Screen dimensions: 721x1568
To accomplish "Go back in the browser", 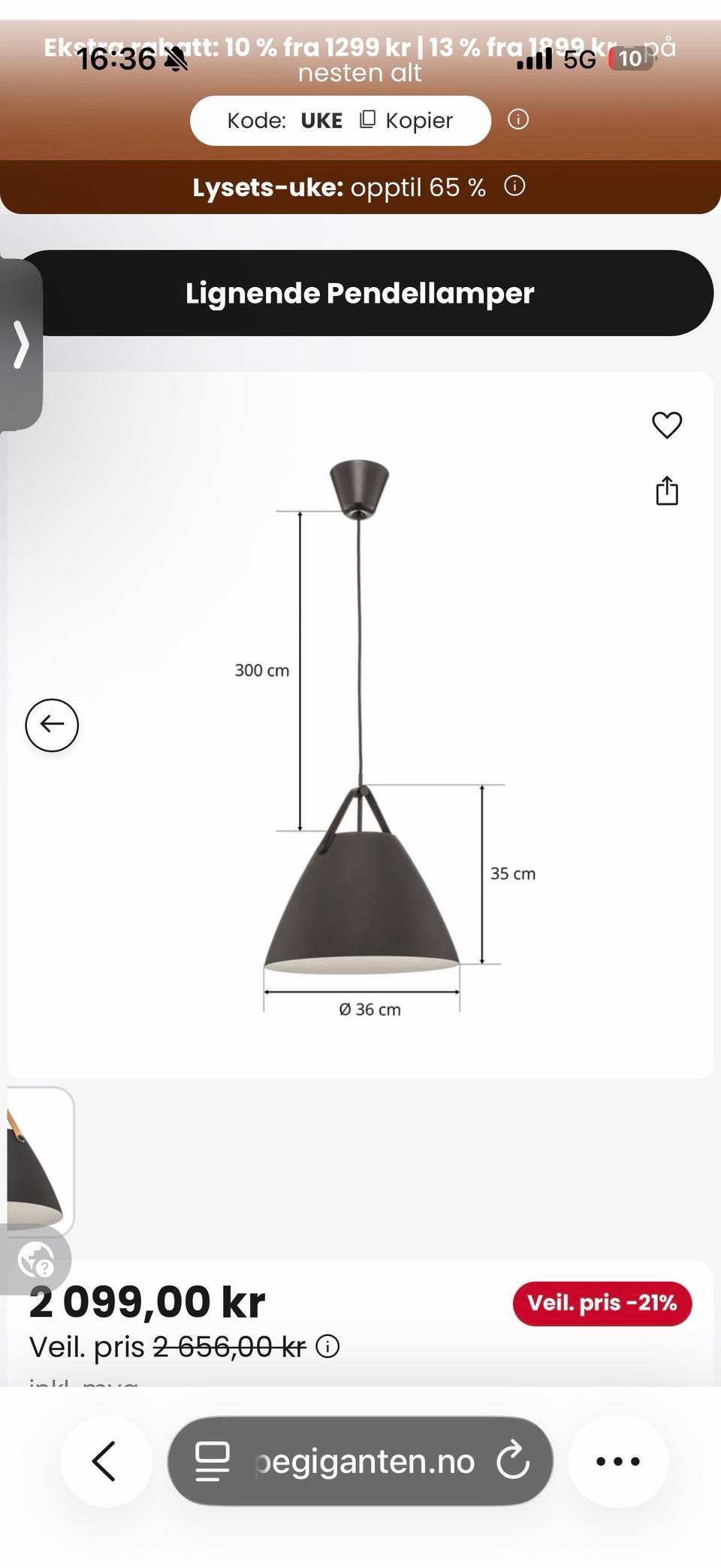I will [106, 1461].
